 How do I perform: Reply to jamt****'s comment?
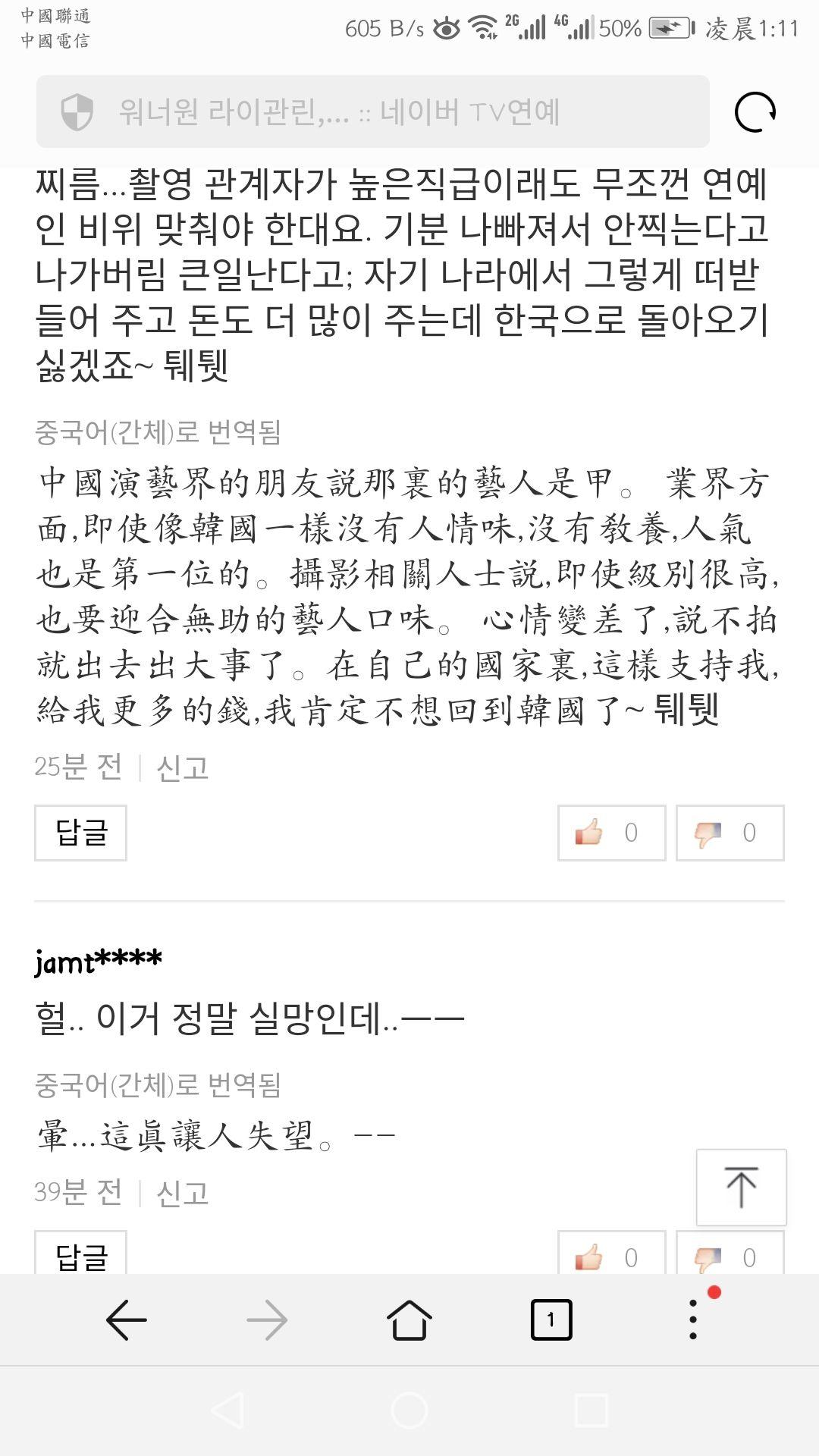[x=80, y=1255]
